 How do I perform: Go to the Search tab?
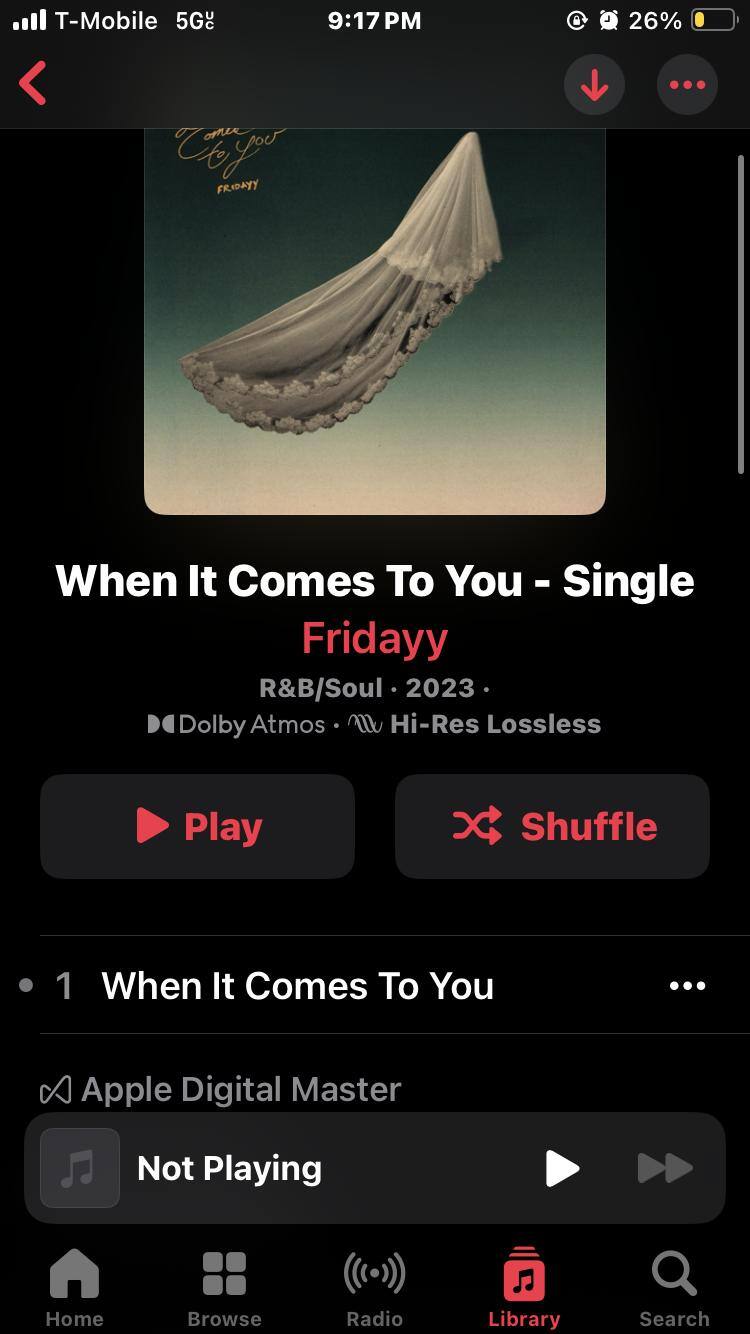tap(674, 1288)
